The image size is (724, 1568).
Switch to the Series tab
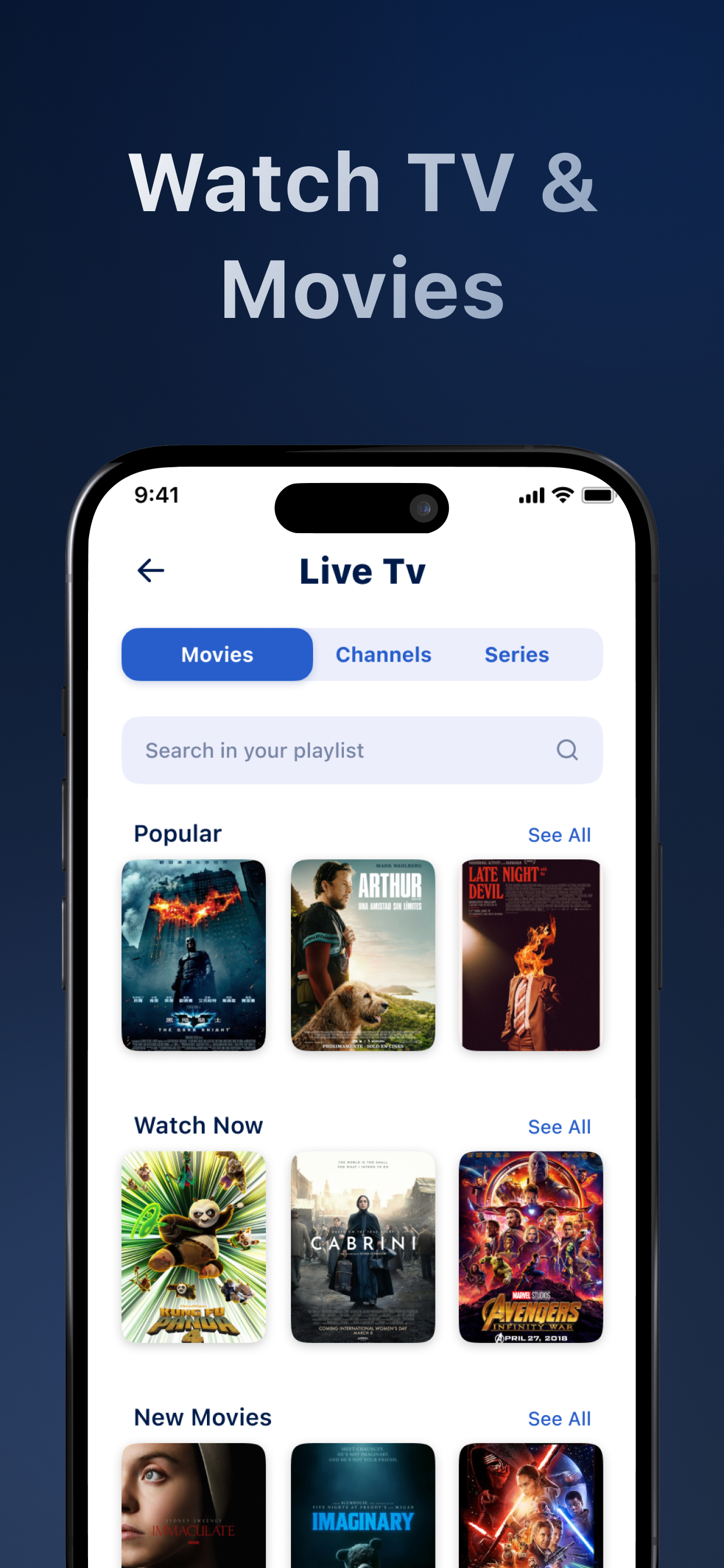pos(516,654)
